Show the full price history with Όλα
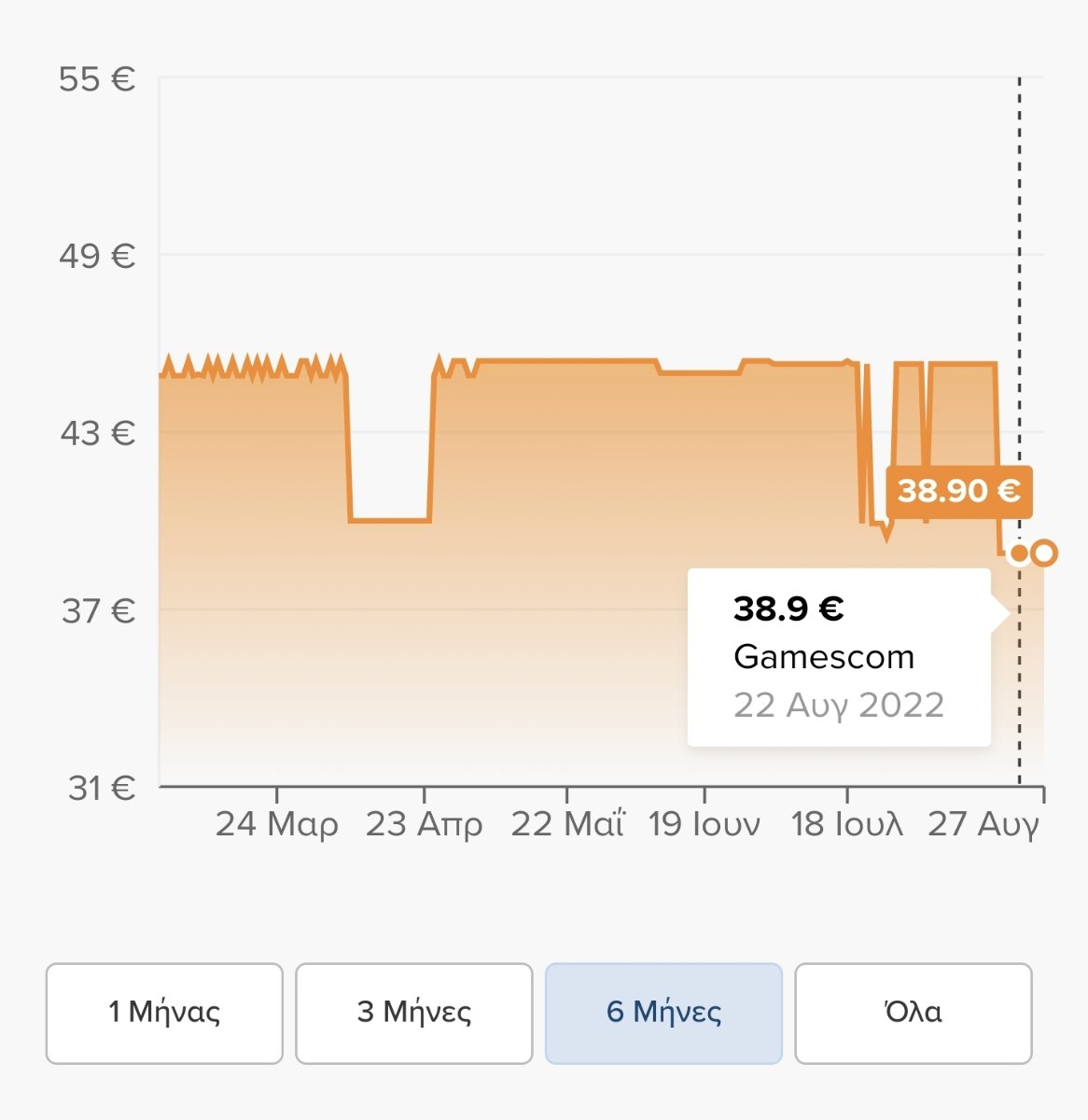Image resolution: width=1088 pixels, height=1120 pixels. coord(913,1013)
